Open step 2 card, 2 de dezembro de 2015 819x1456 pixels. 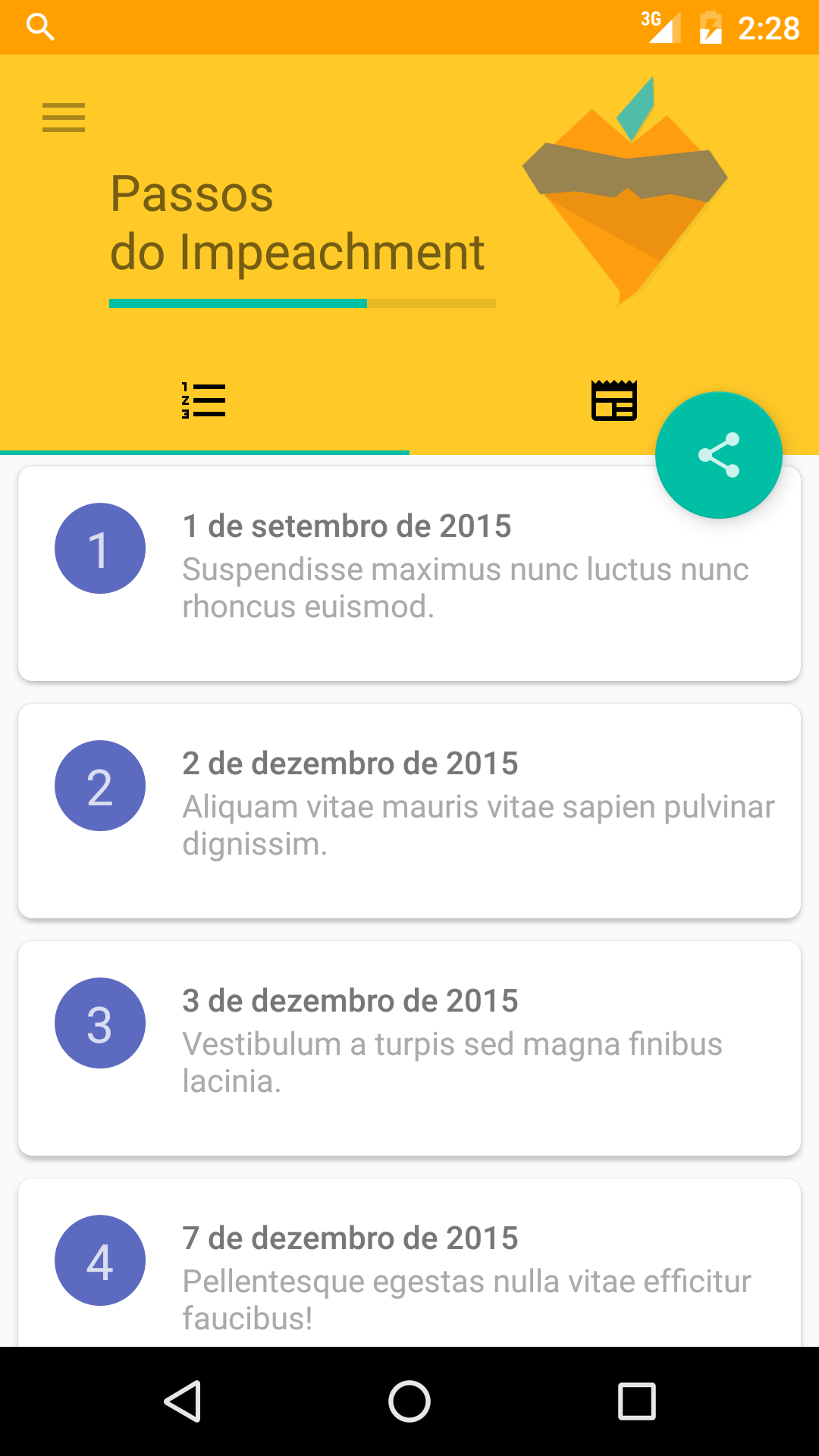point(409,811)
